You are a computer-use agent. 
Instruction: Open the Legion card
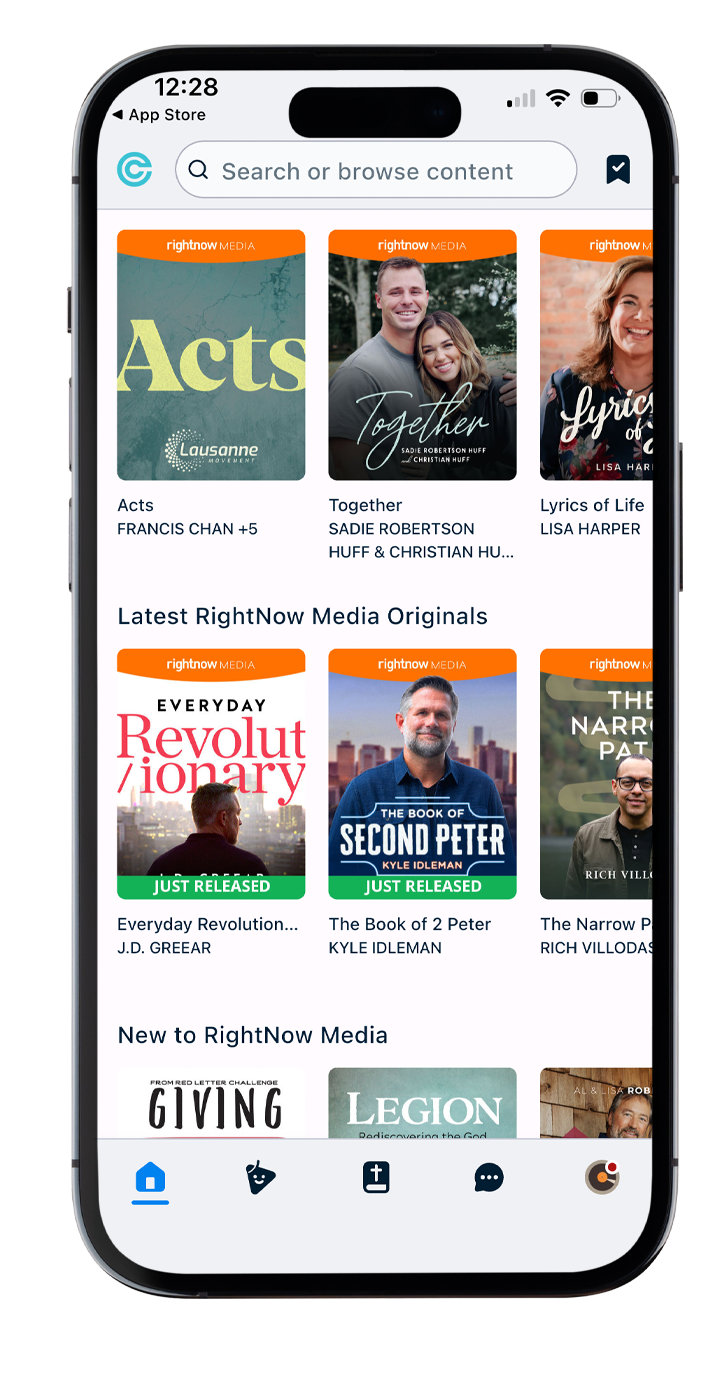click(422, 1103)
